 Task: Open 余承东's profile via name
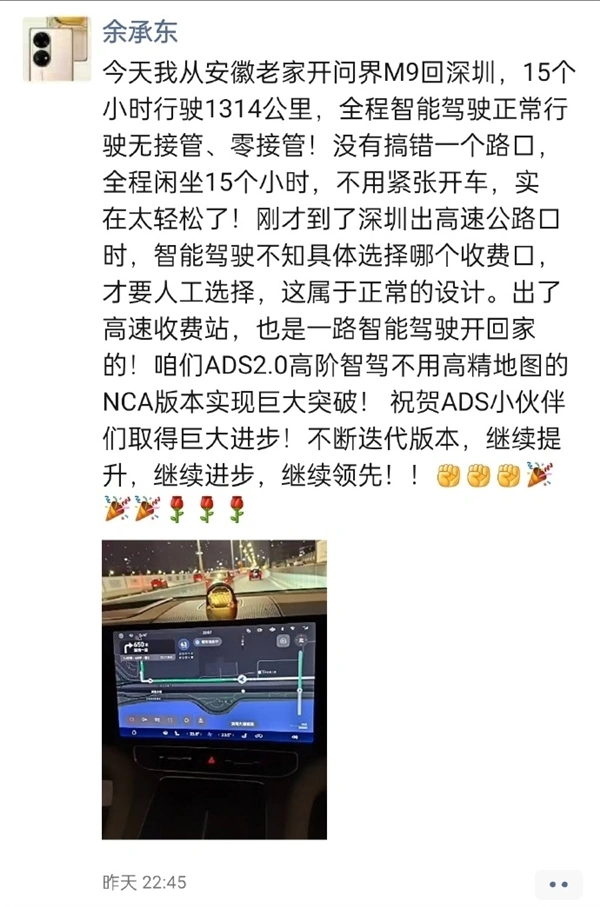(139, 31)
